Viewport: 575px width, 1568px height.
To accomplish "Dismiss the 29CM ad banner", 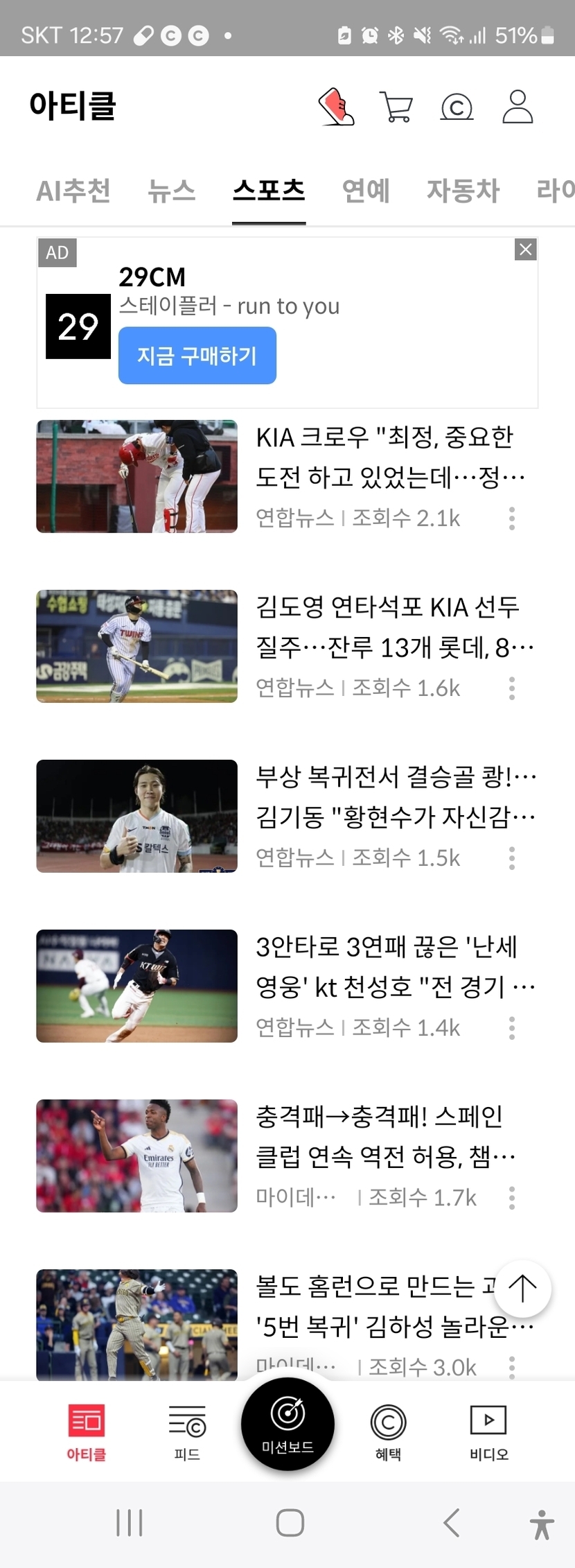I will tap(526, 250).
